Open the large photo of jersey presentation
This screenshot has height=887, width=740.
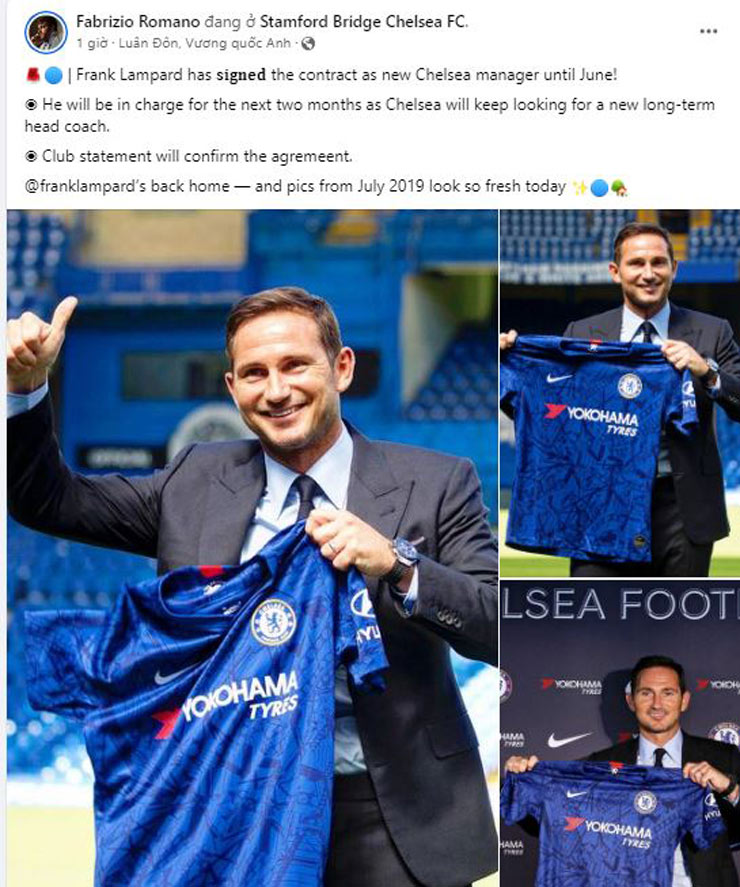coord(252,547)
